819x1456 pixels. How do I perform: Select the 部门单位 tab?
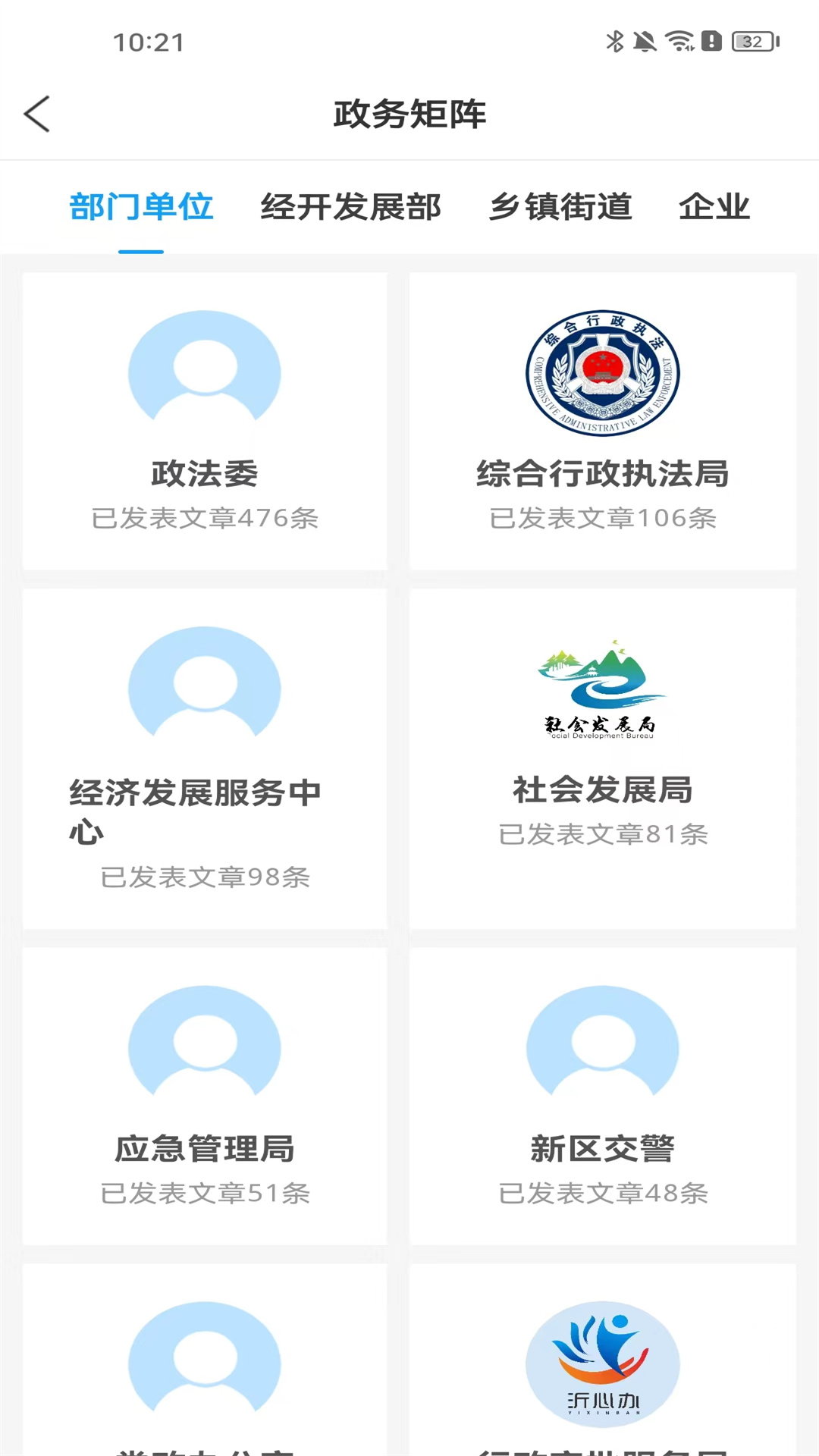(x=141, y=206)
